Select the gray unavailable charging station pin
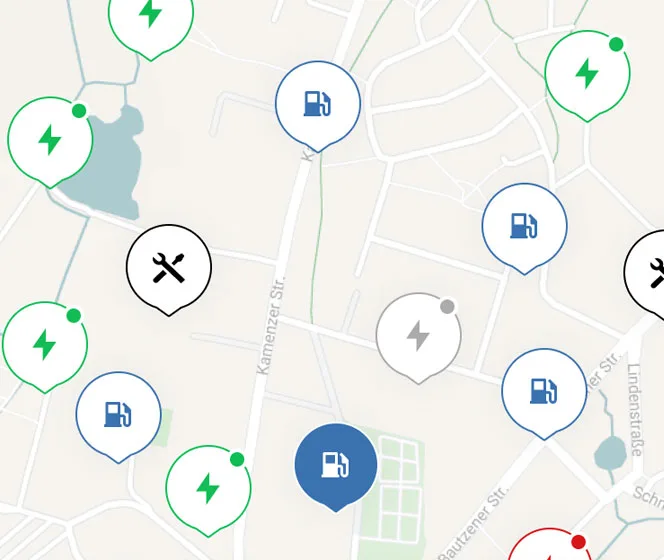This screenshot has width=664, height=560. (x=418, y=336)
